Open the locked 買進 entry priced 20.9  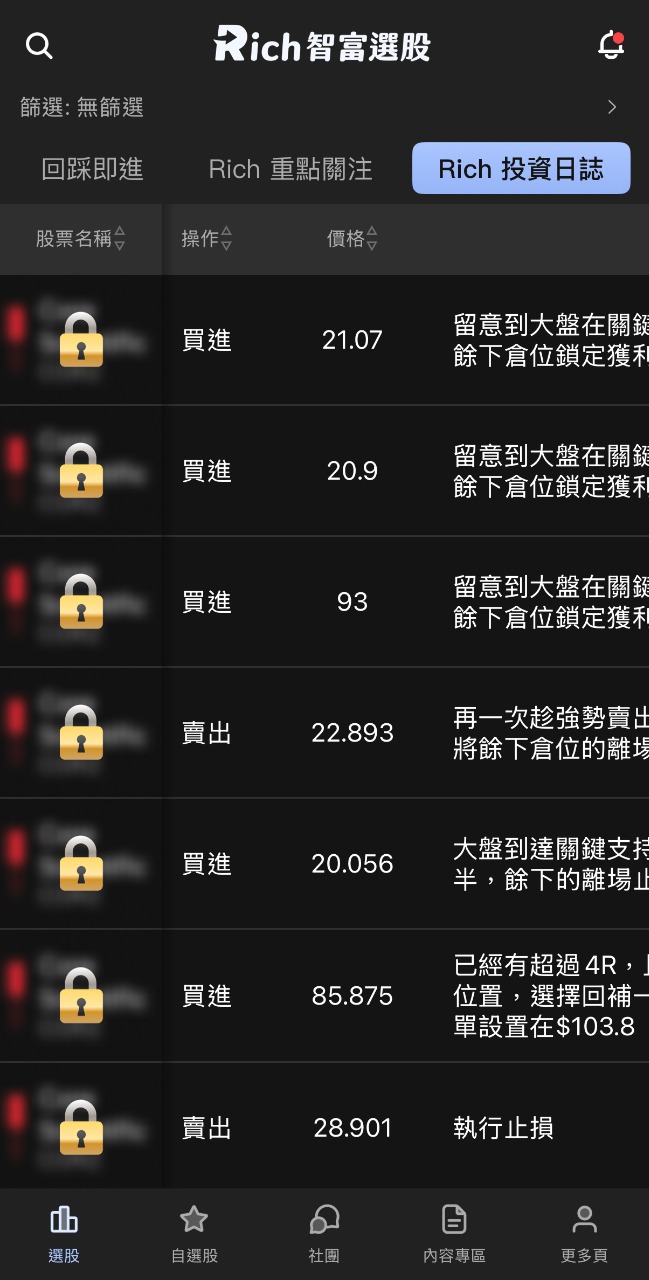(324, 471)
